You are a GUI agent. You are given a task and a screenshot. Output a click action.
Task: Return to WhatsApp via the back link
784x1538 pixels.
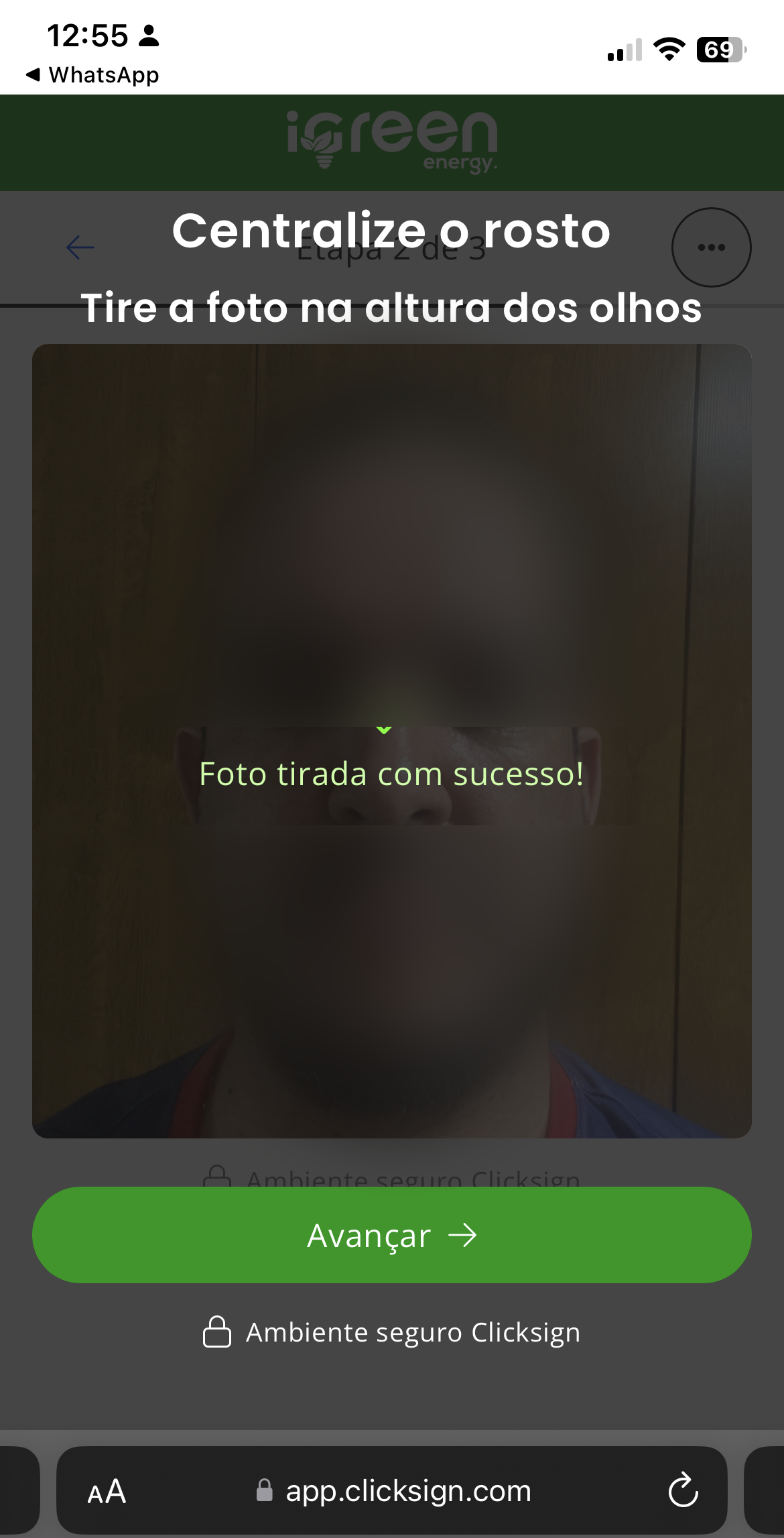[x=92, y=74]
